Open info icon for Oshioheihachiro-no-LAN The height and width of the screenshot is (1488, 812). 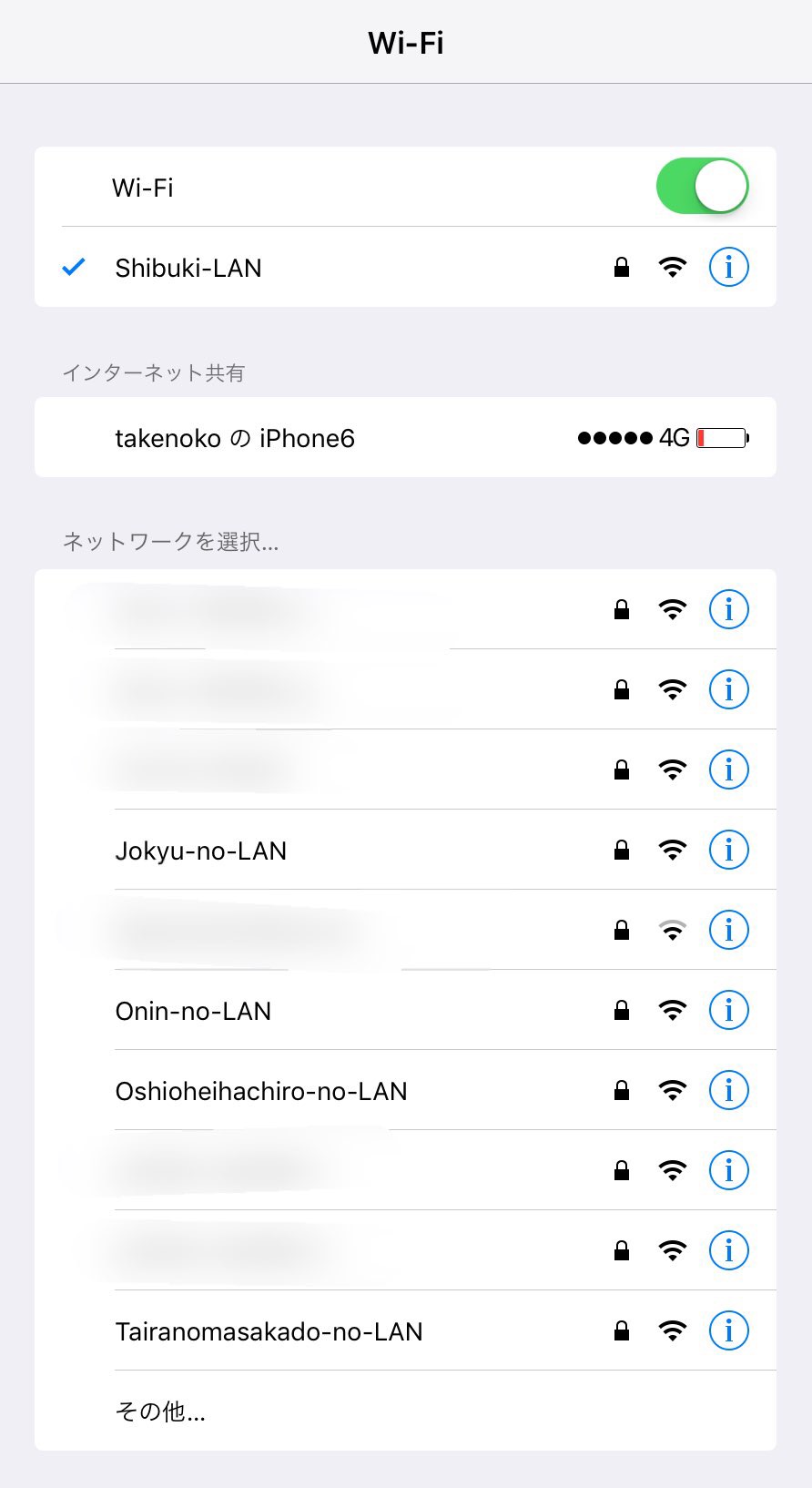point(728,1091)
